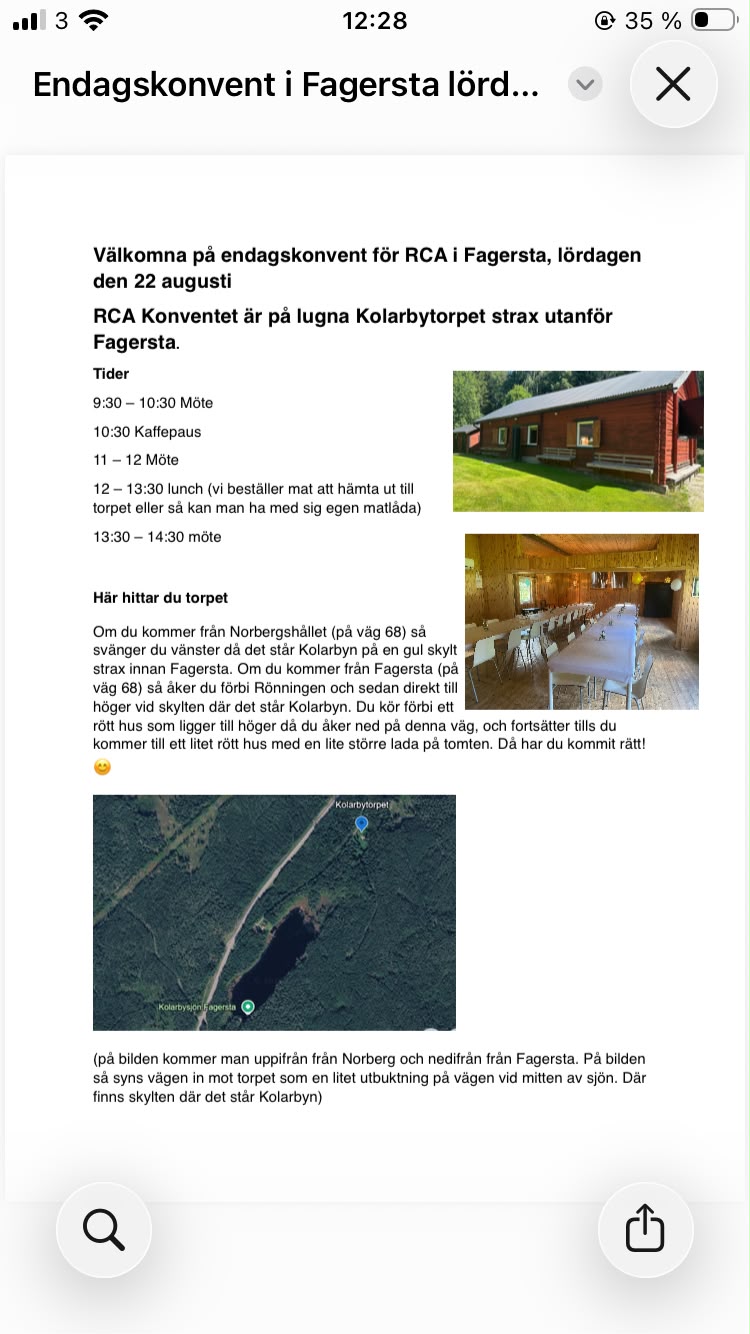The width and height of the screenshot is (750, 1334).
Task: Close the document preview
Action: 673,85
